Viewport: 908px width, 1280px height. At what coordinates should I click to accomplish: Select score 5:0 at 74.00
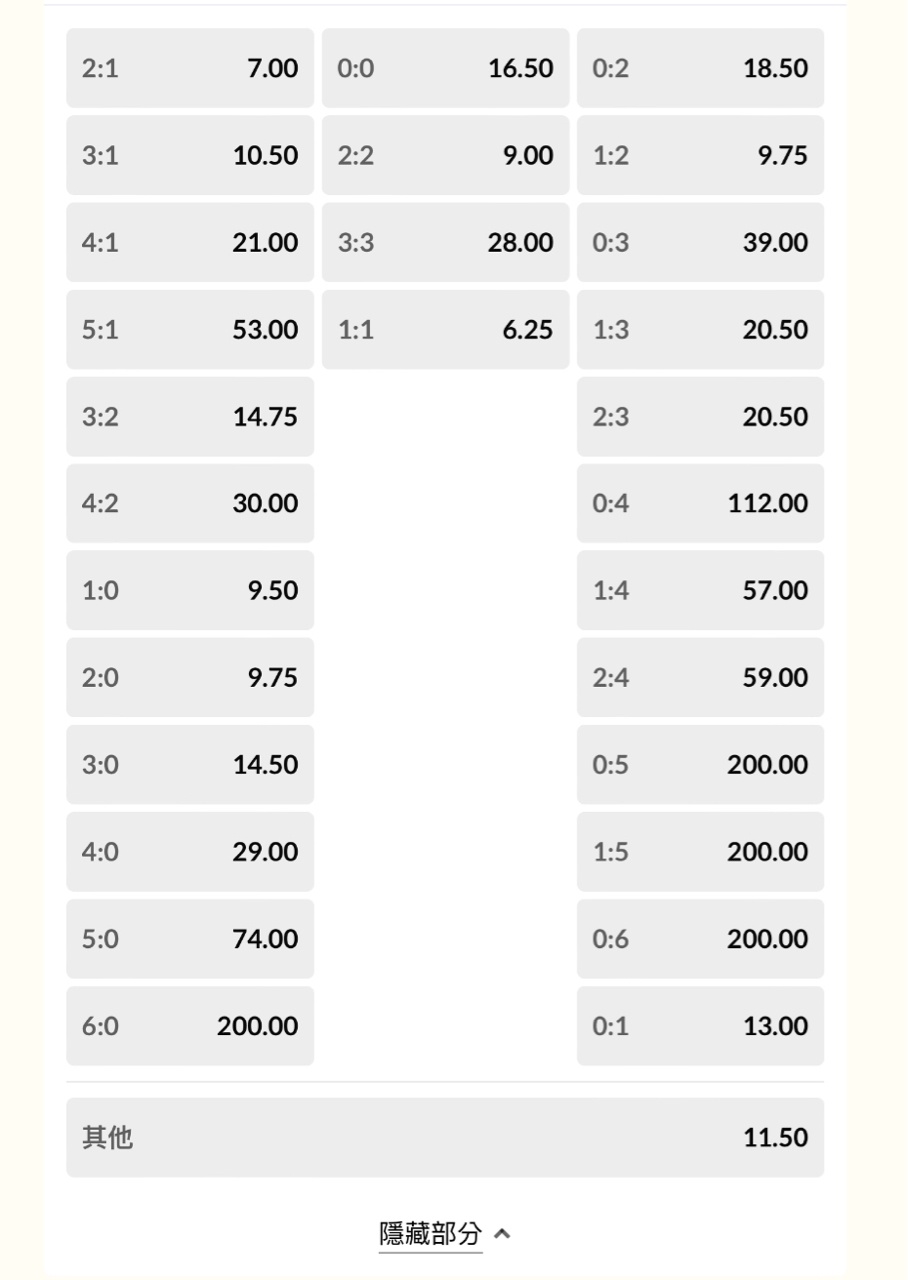[190, 938]
